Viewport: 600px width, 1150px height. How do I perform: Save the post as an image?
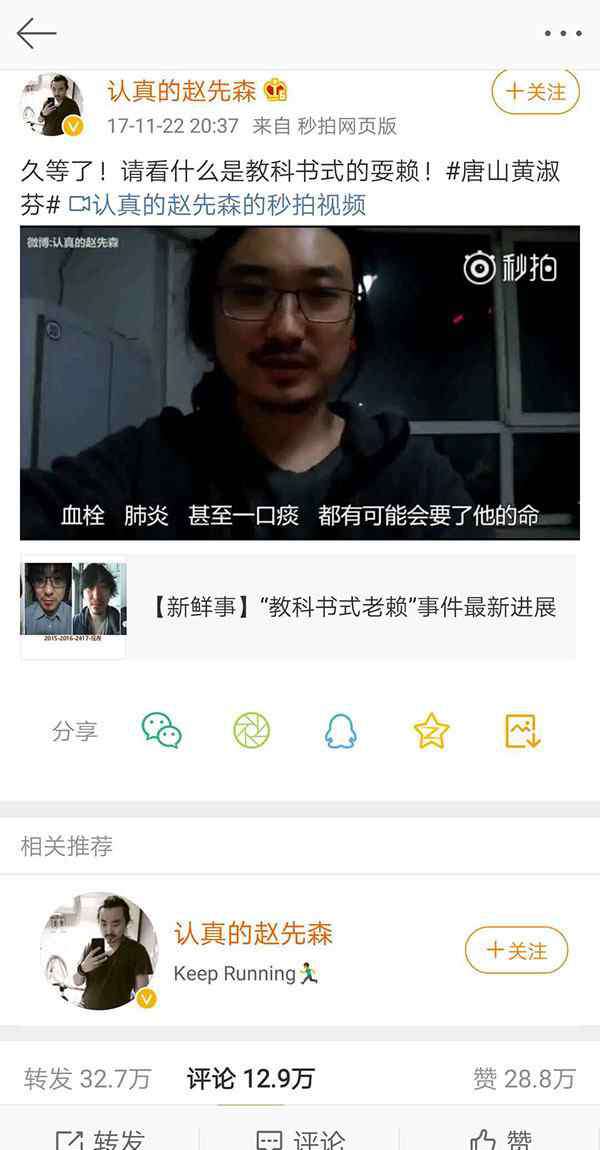click(x=522, y=730)
